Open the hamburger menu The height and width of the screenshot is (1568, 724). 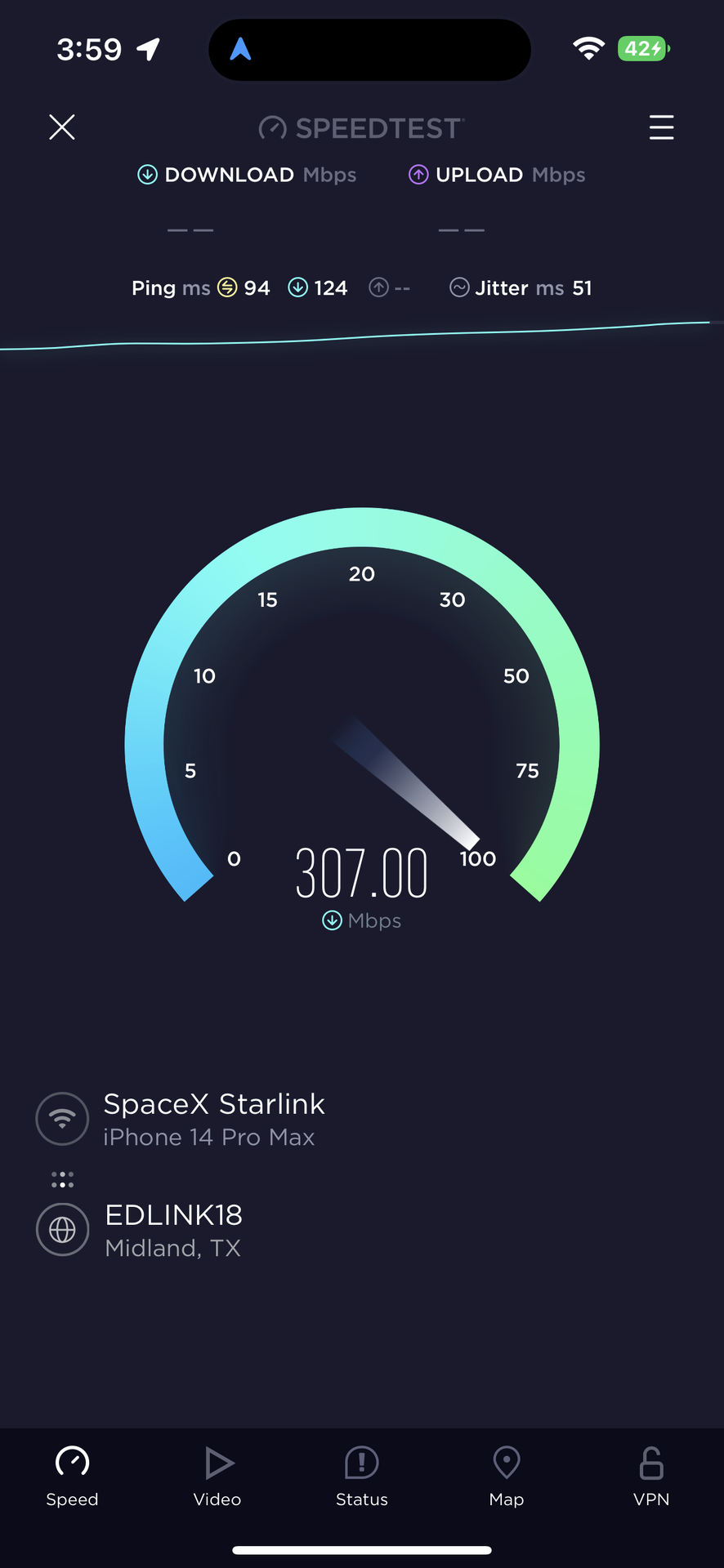[x=661, y=127]
